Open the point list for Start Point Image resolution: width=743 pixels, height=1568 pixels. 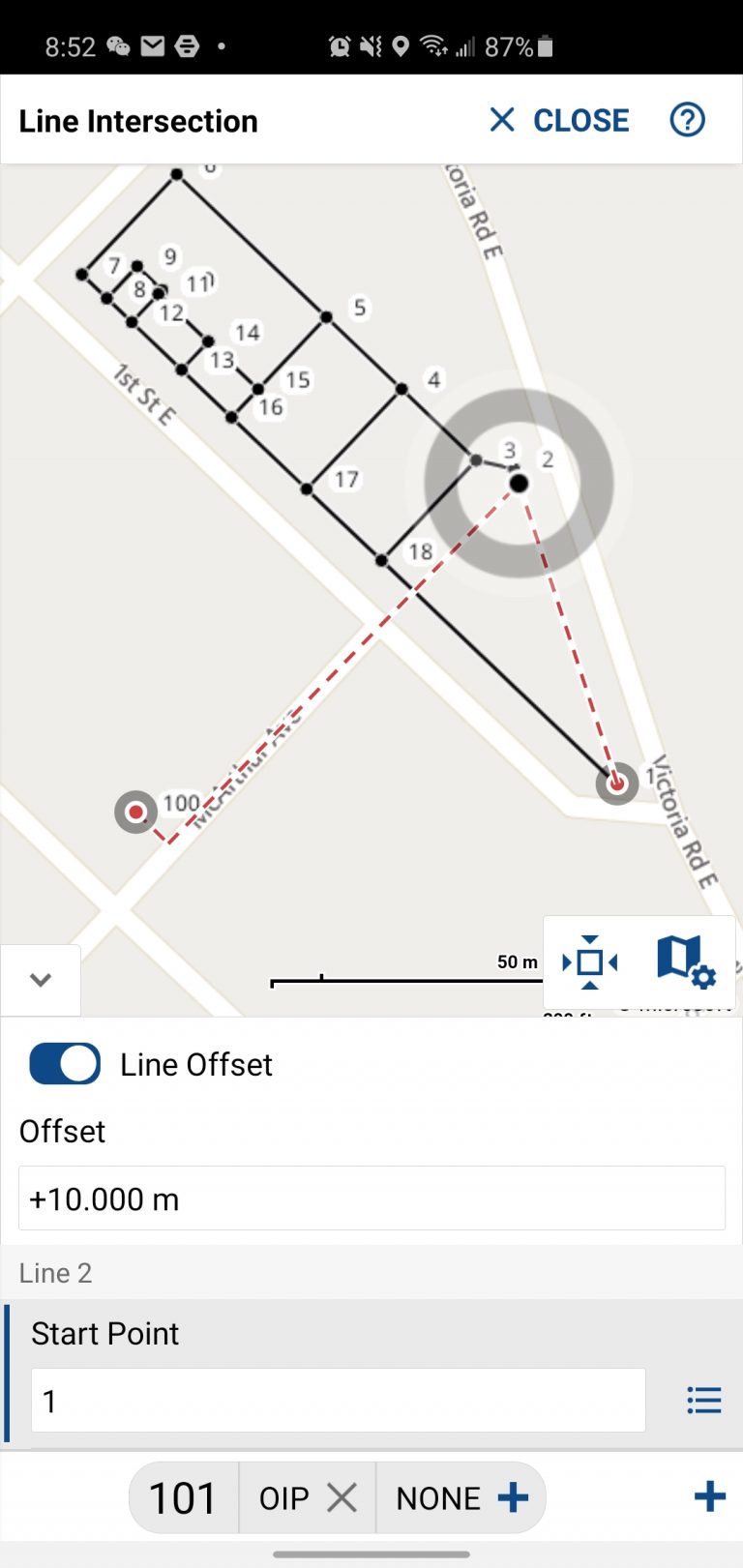[x=703, y=1400]
